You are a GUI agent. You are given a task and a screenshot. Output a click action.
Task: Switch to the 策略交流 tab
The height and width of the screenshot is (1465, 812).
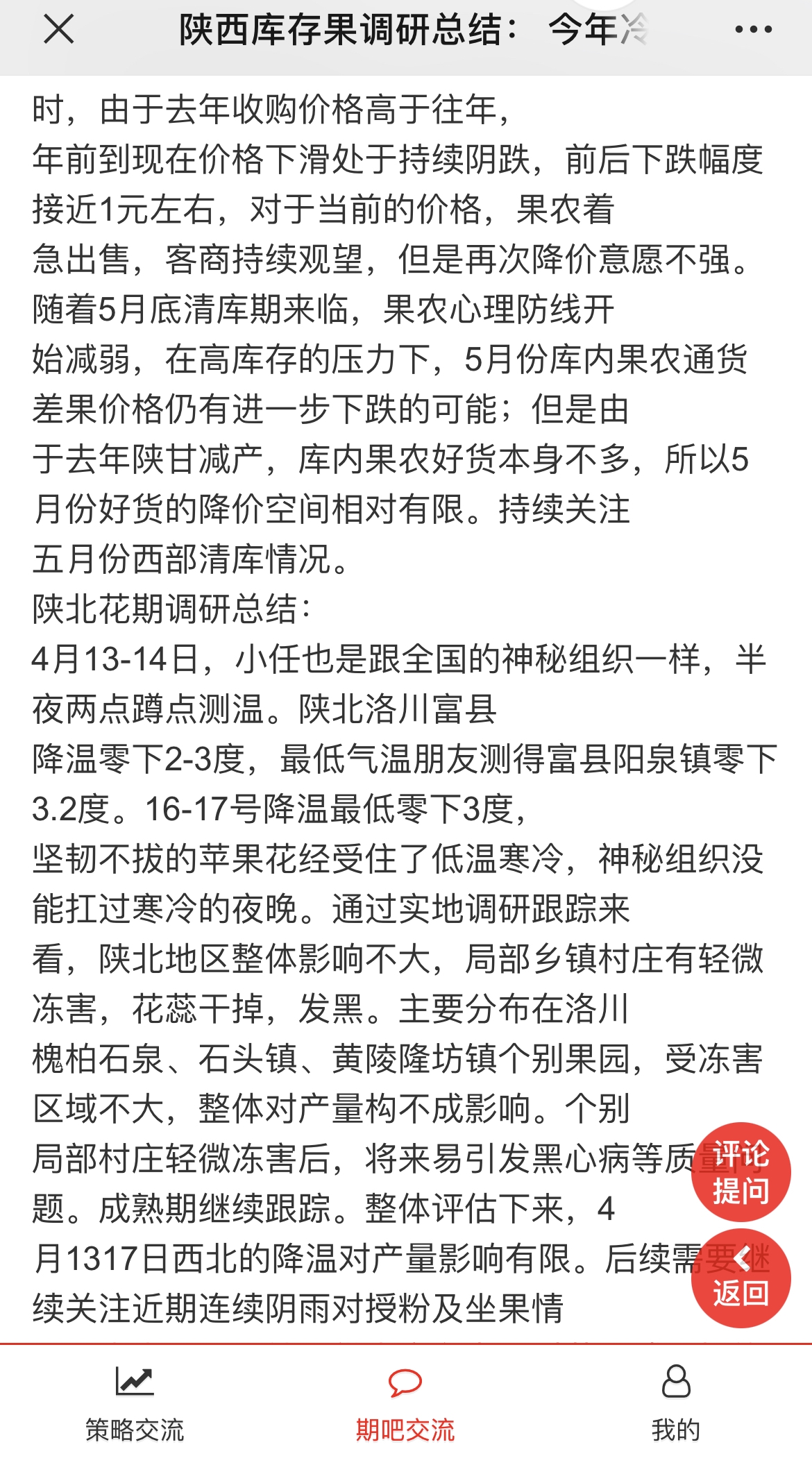click(x=135, y=1403)
